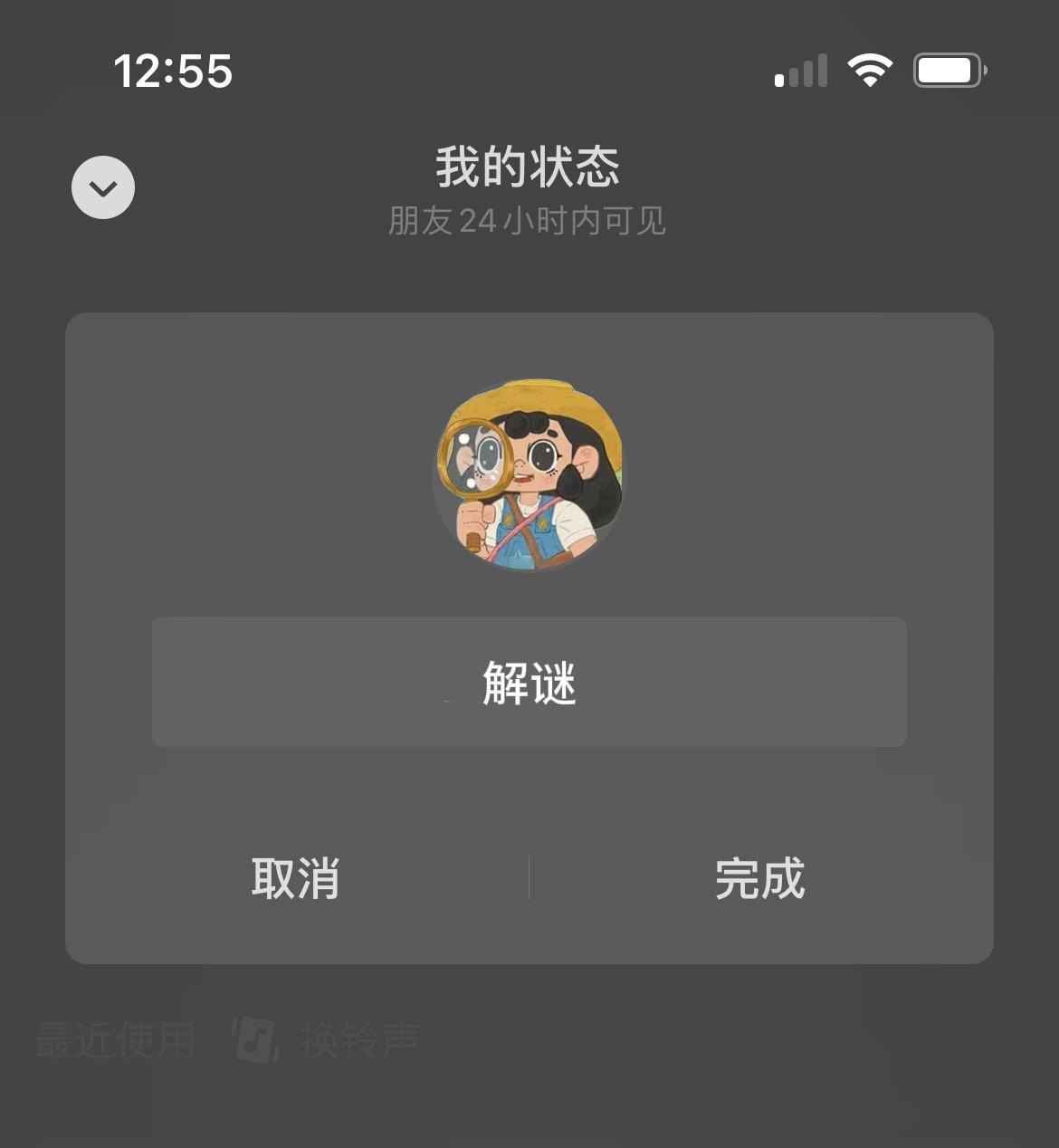
Task: Tap the avatar thumbnail above the status
Action: coord(529,475)
